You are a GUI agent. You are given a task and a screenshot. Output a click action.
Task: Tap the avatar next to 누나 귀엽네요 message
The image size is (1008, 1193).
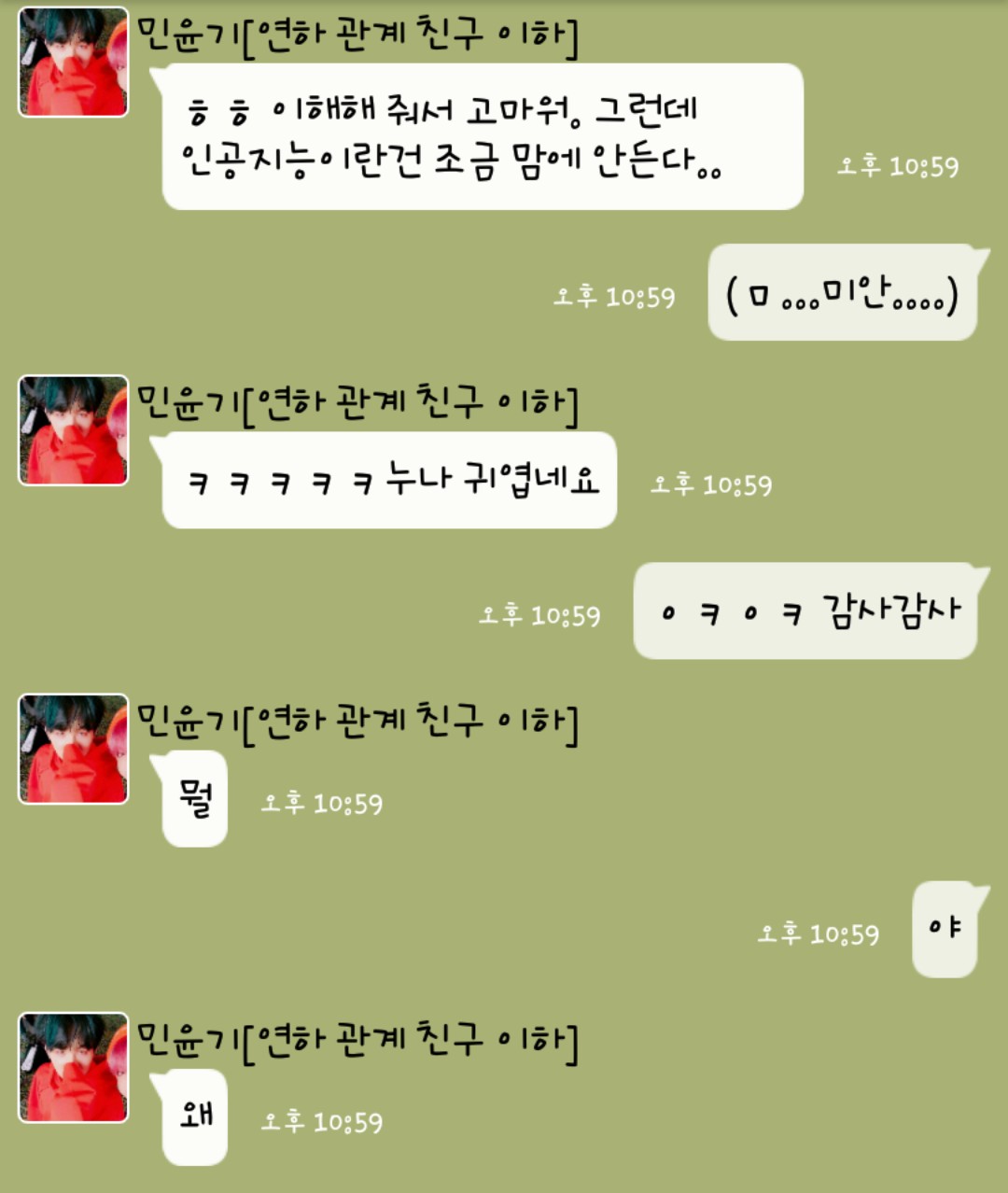[73, 430]
